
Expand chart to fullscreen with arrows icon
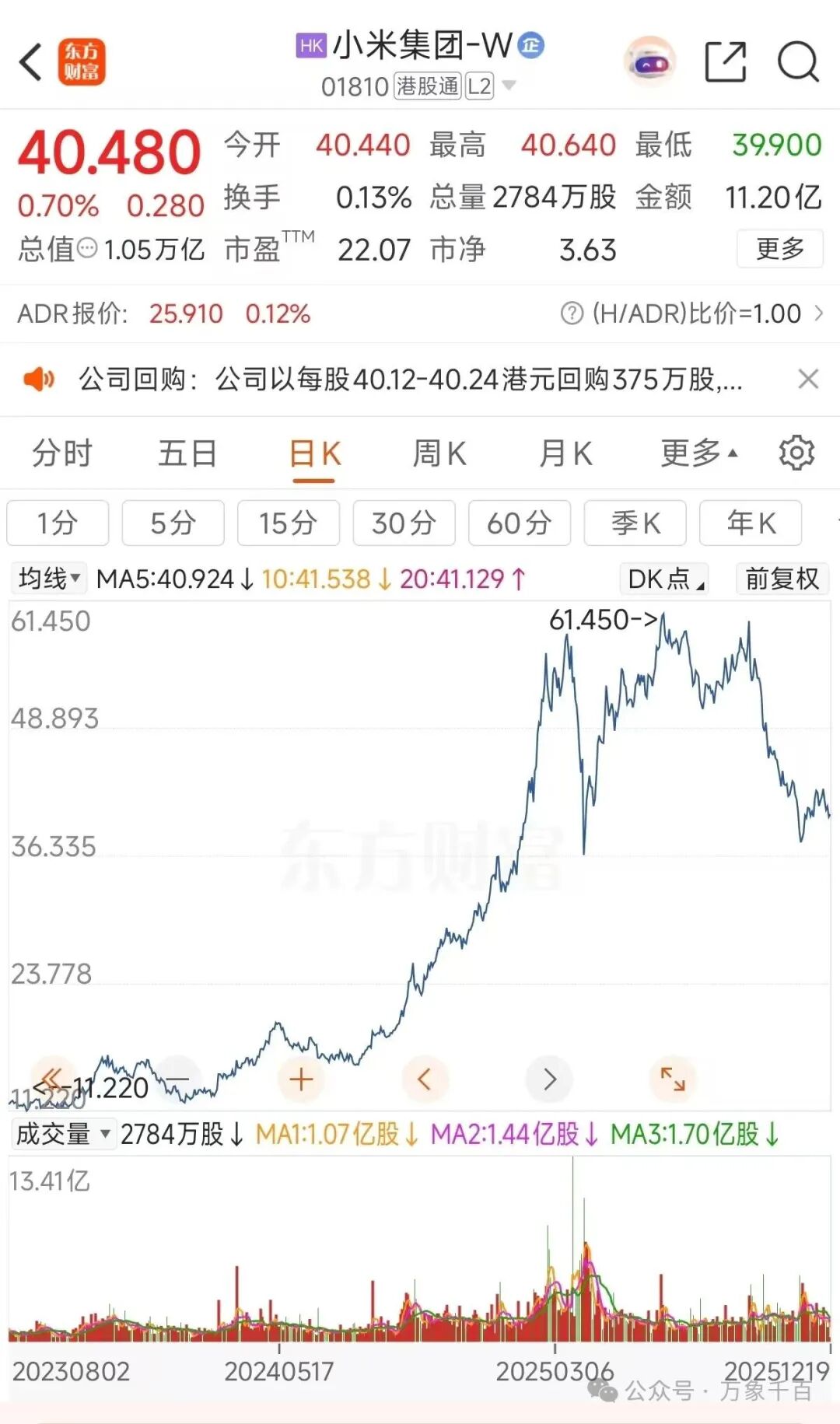click(673, 1079)
